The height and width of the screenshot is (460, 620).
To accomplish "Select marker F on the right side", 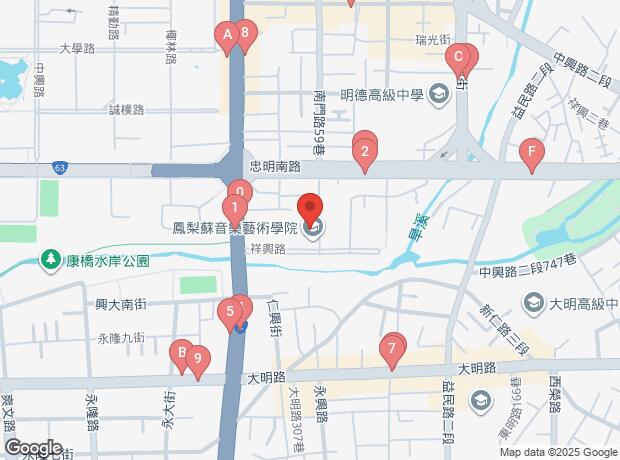I will 533,153.
